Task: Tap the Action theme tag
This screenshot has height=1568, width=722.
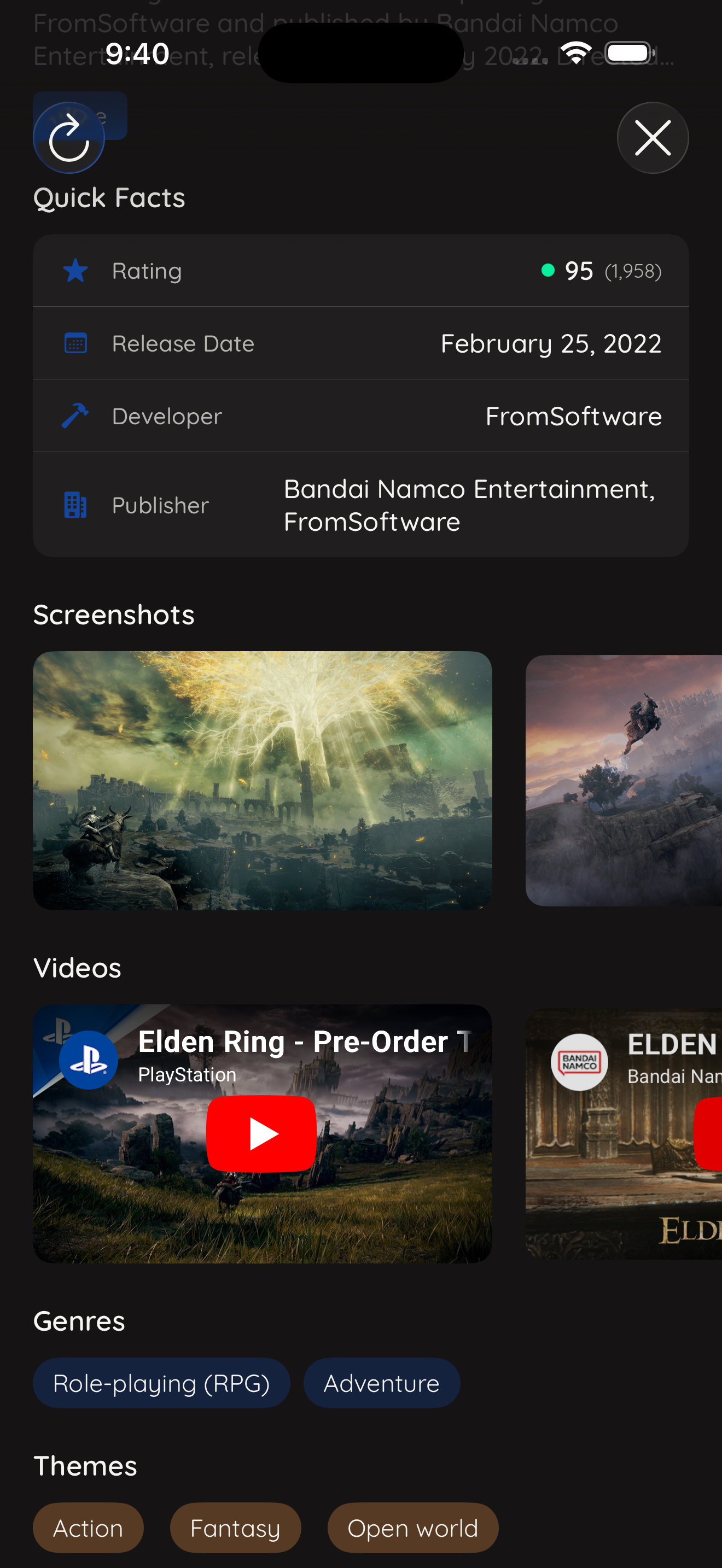Action: click(88, 1528)
